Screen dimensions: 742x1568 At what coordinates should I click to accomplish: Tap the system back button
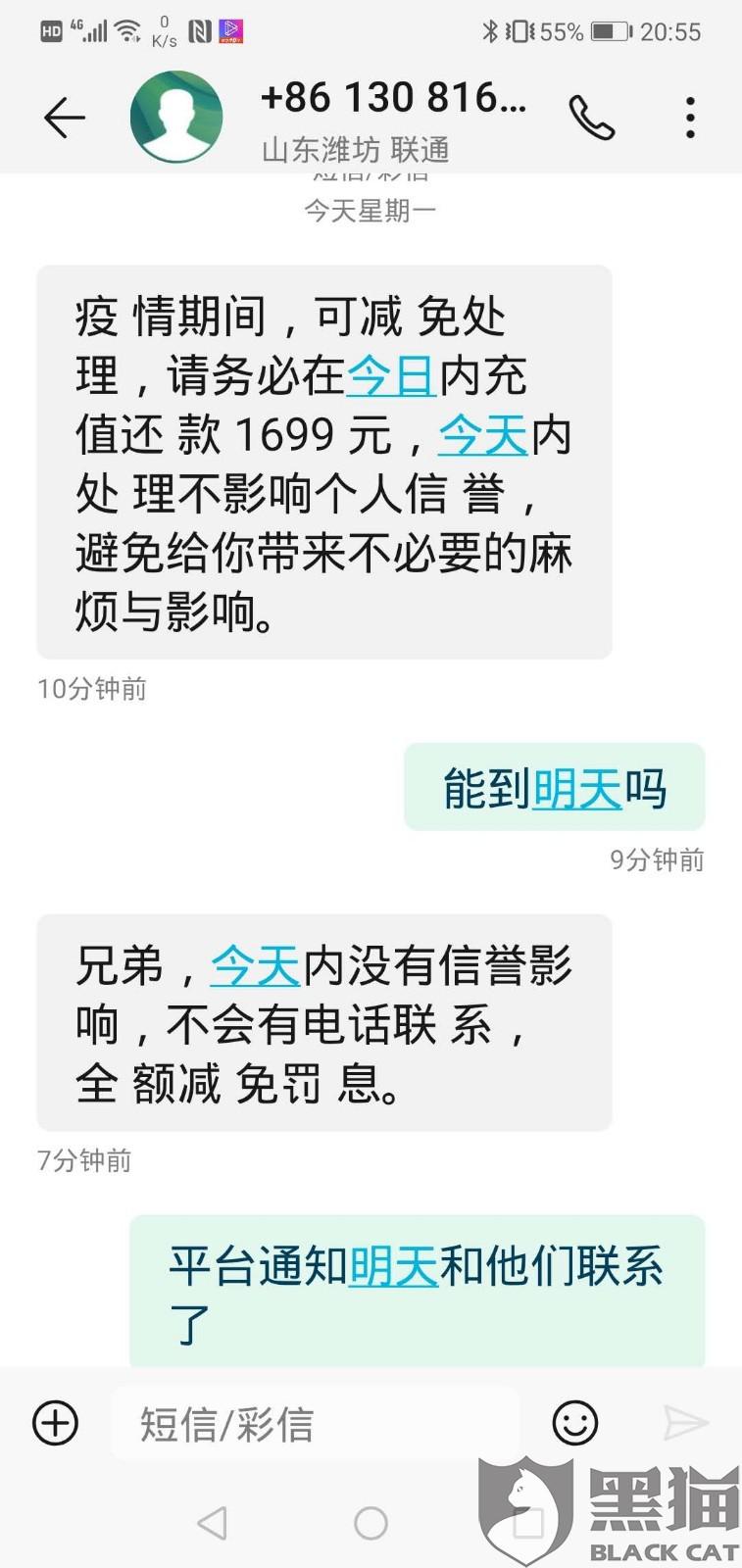coord(213,1523)
